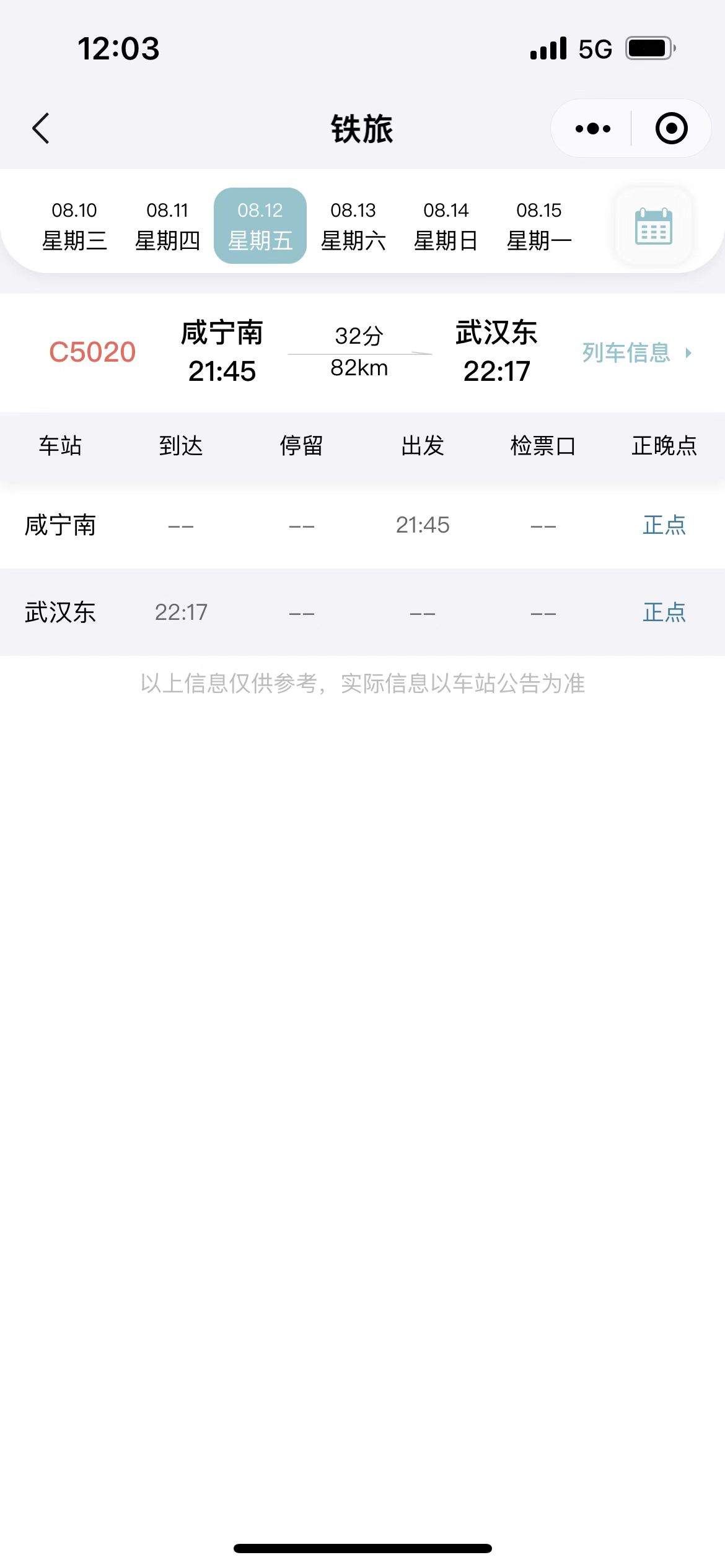Switch to date 08.14 星期日

(x=446, y=225)
